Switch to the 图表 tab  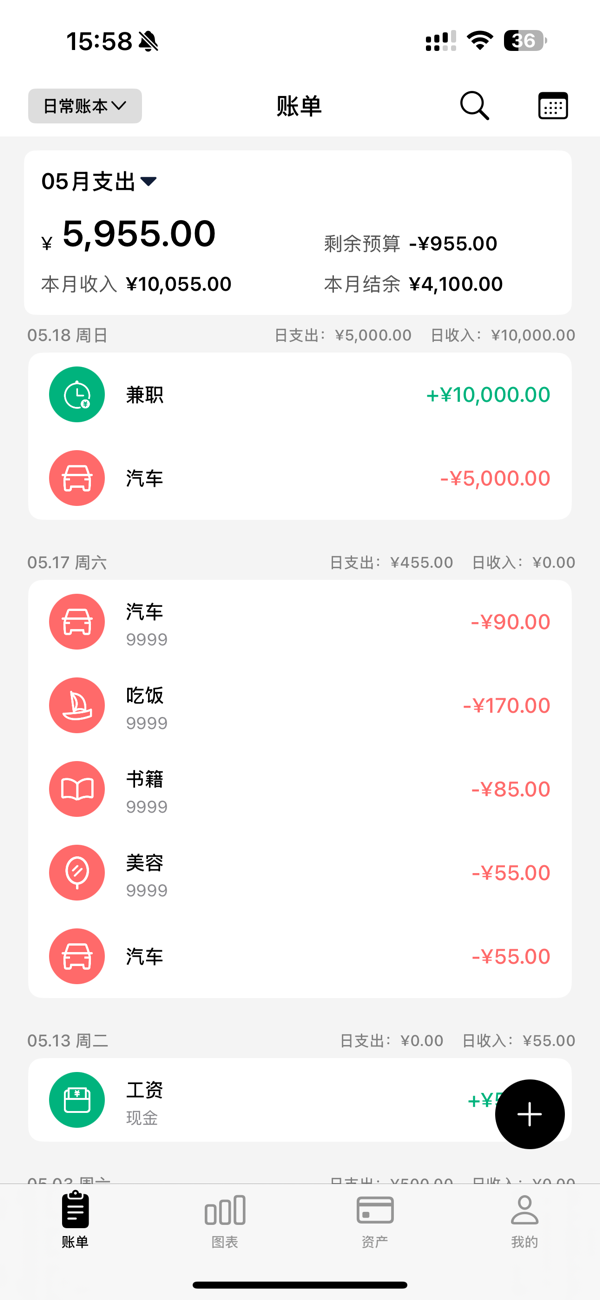[x=225, y=1222]
